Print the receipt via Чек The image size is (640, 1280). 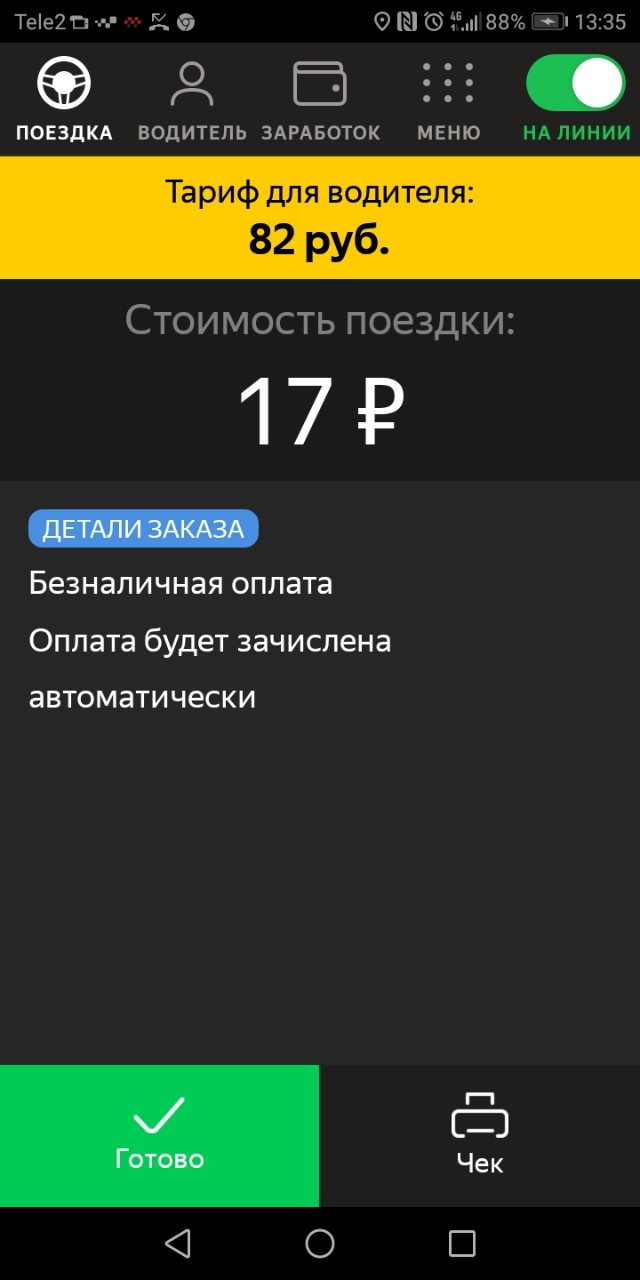coord(480,1136)
